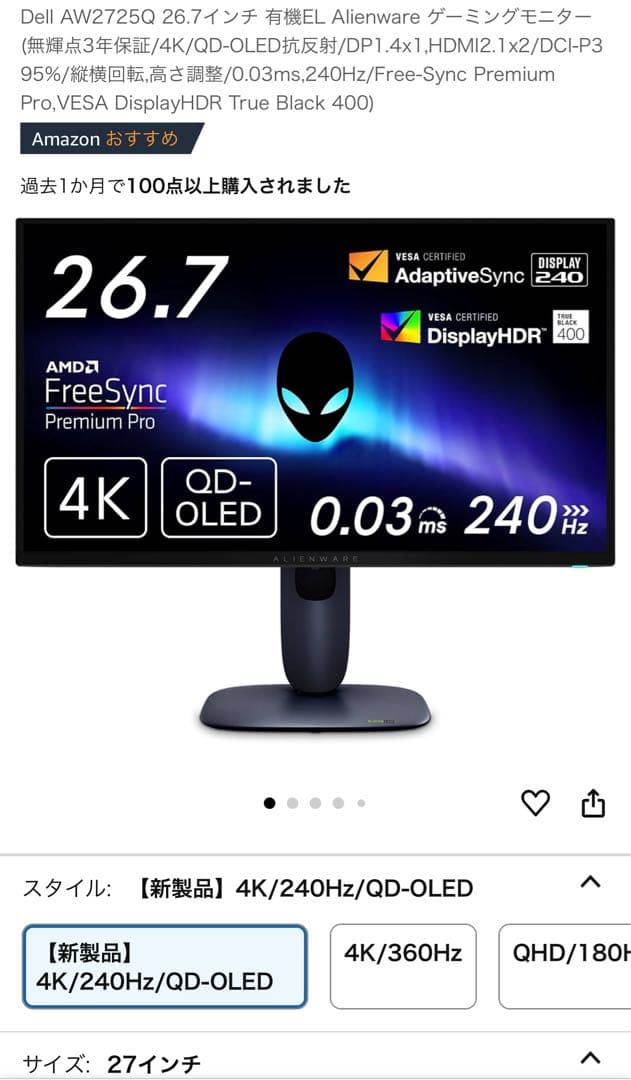The image size is (631, 1080).
Task: Add this monitor to wish list heart
Action: coord(536,802)
